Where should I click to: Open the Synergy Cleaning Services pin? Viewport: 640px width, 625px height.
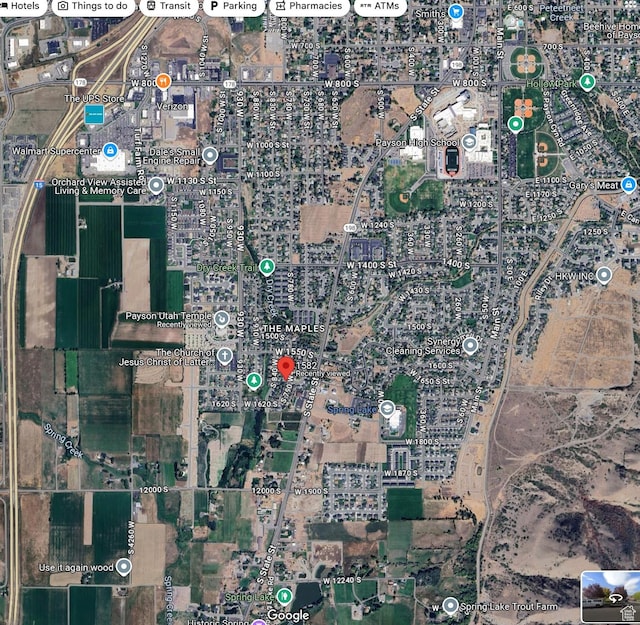click(x=469, y=344)
